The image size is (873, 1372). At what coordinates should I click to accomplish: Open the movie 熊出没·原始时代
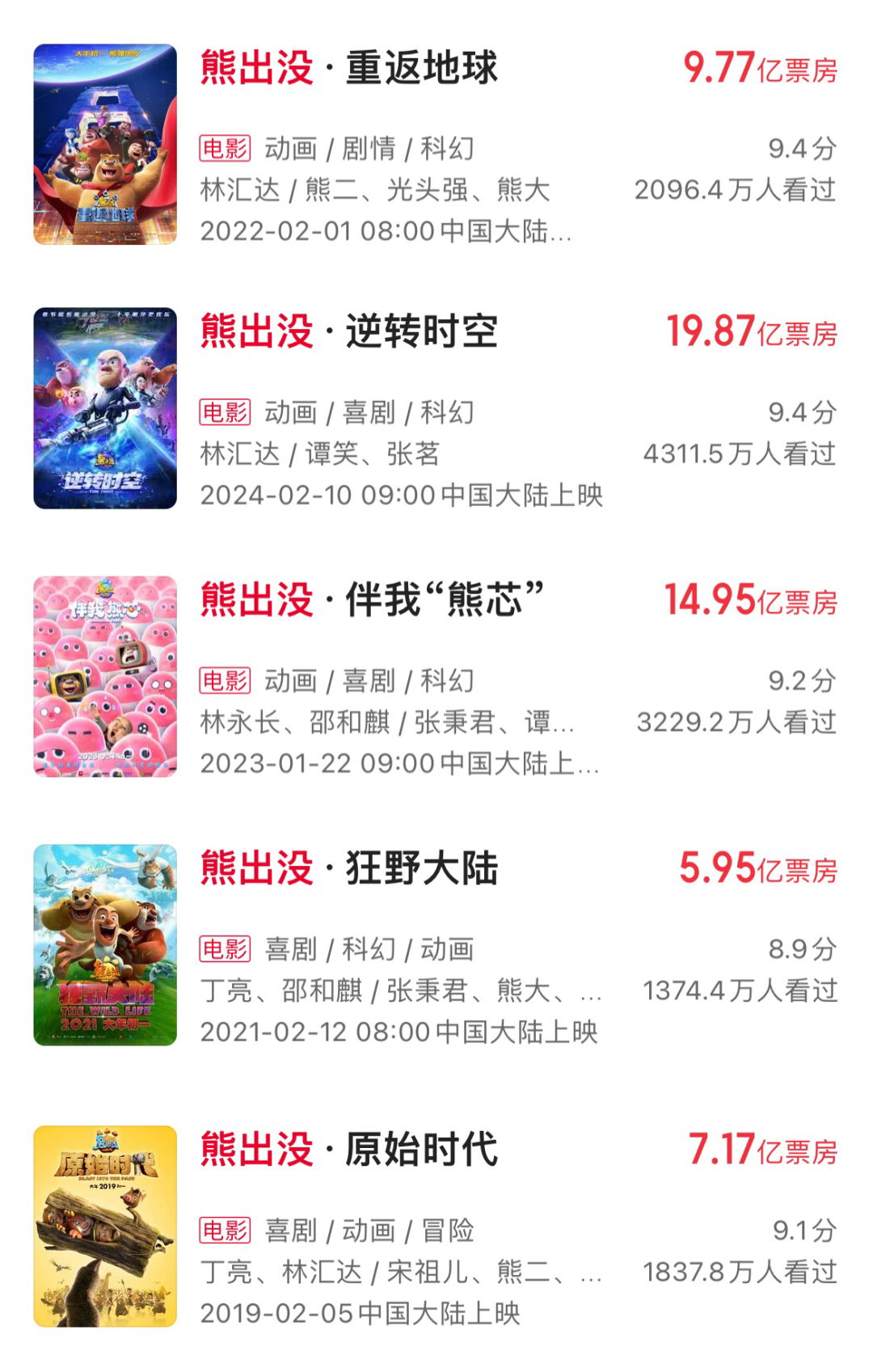[349, 1150]
